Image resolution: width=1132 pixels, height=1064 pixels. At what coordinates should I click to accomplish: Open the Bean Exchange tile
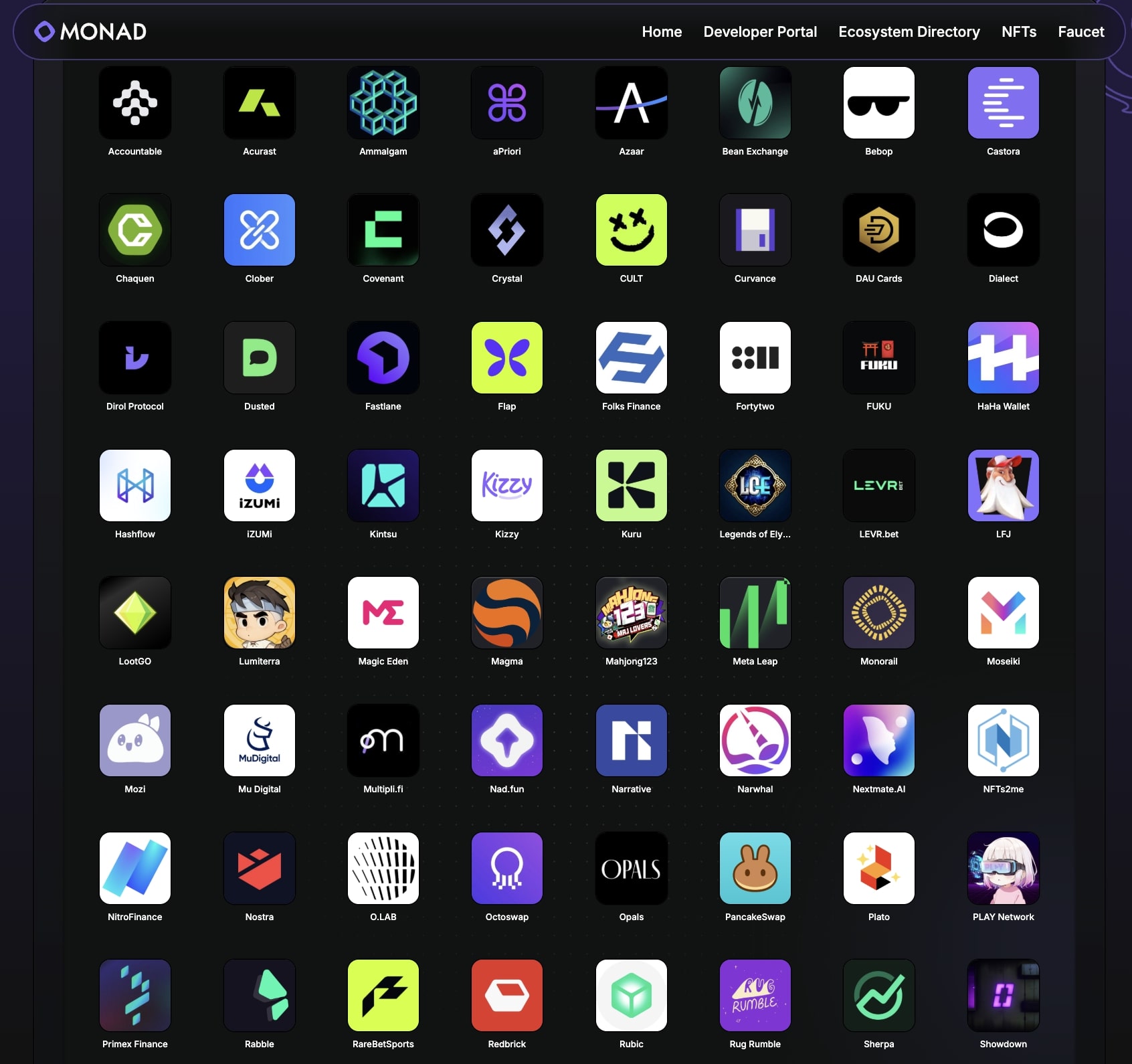click(755, 103)
